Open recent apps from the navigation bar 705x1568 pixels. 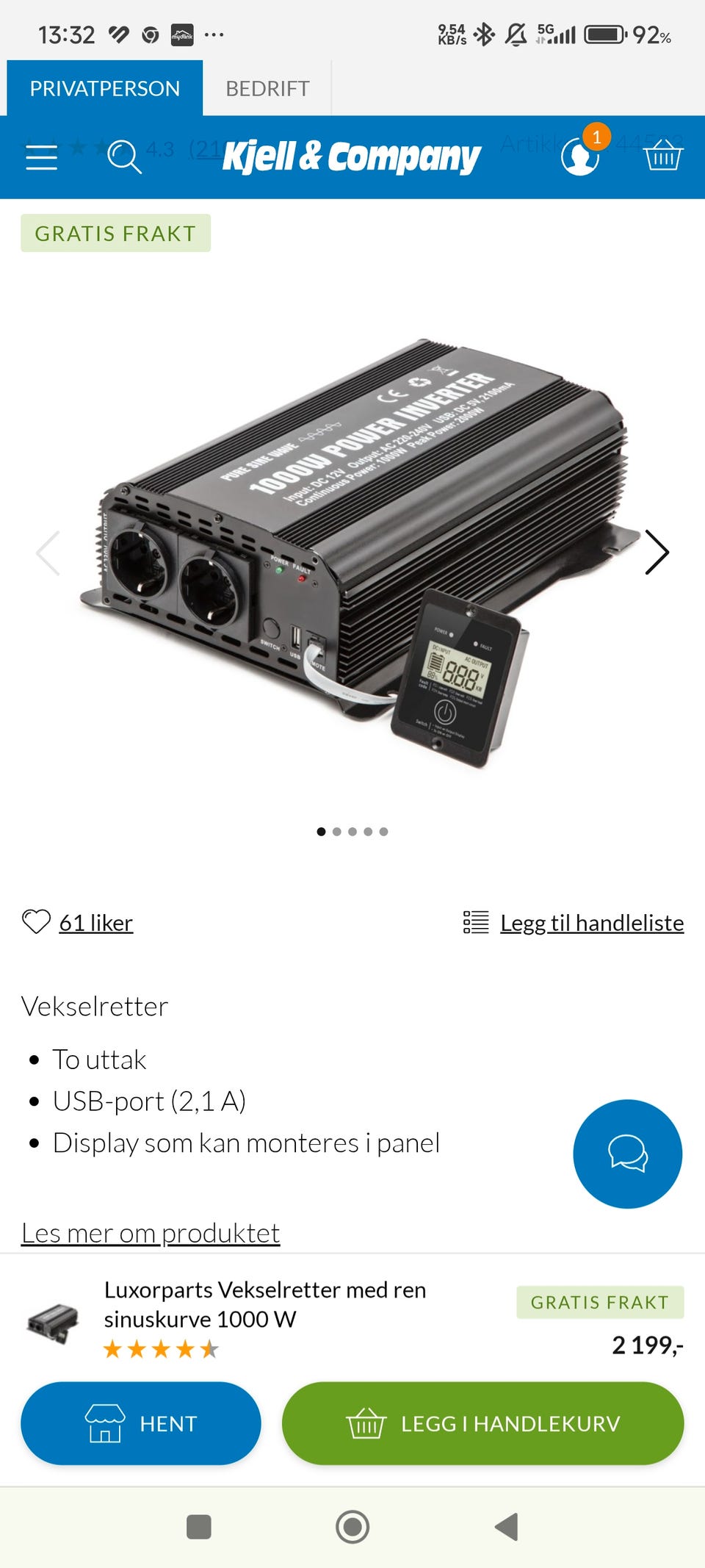click(199, 1527)
